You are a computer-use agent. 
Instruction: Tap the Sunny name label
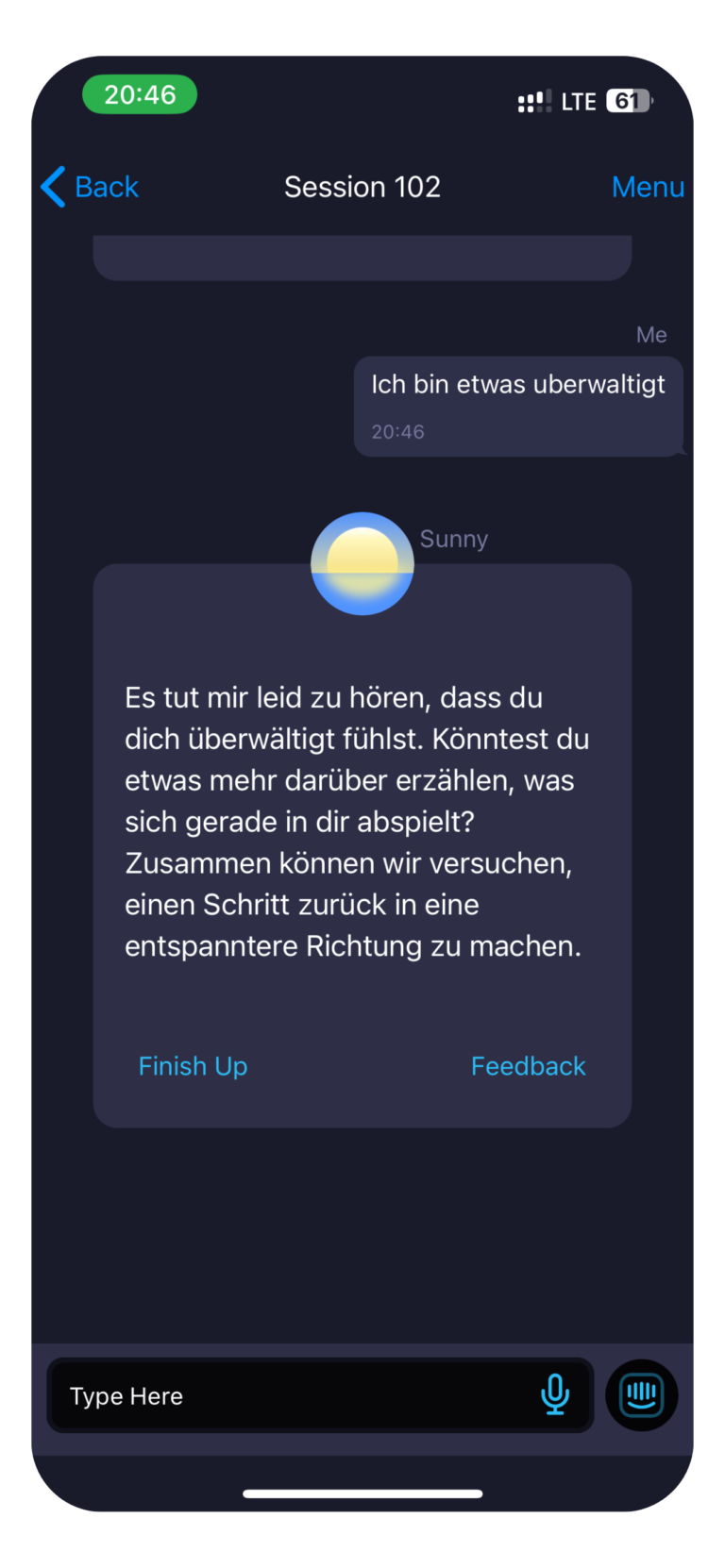click(x=454, y=539)
